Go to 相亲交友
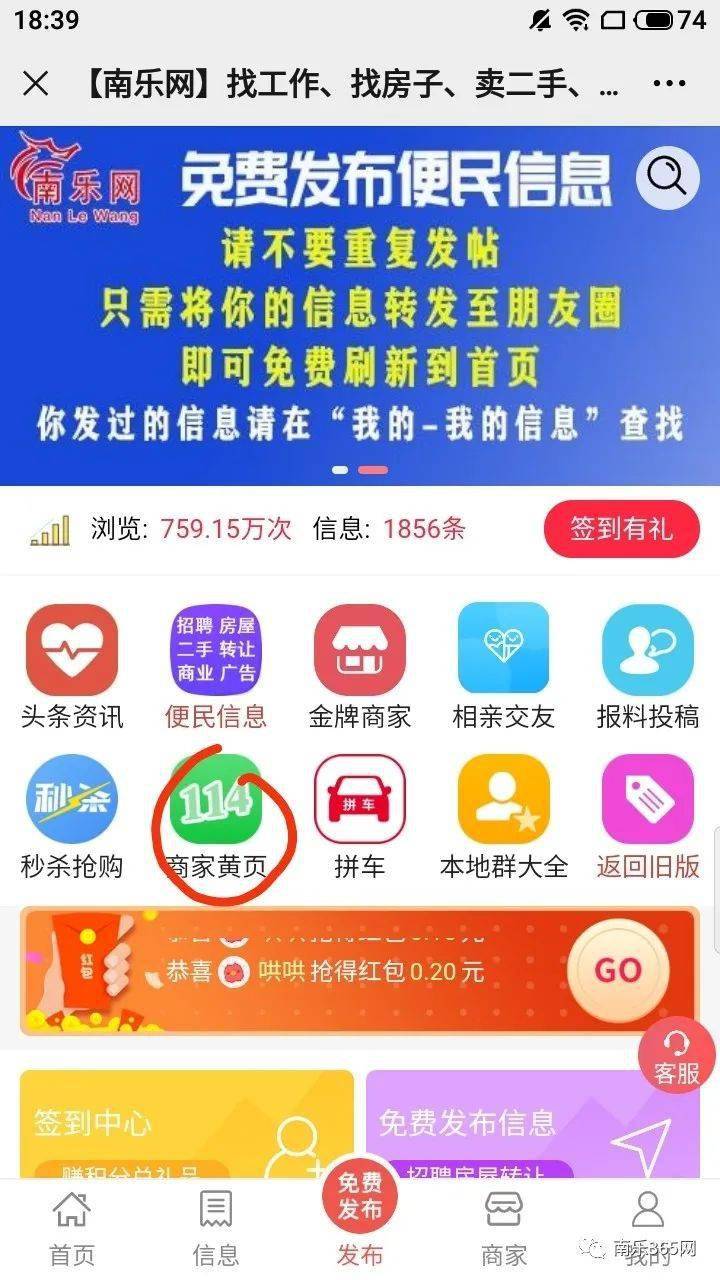The height and width of the screenshot is (1280, 720). 504,667
